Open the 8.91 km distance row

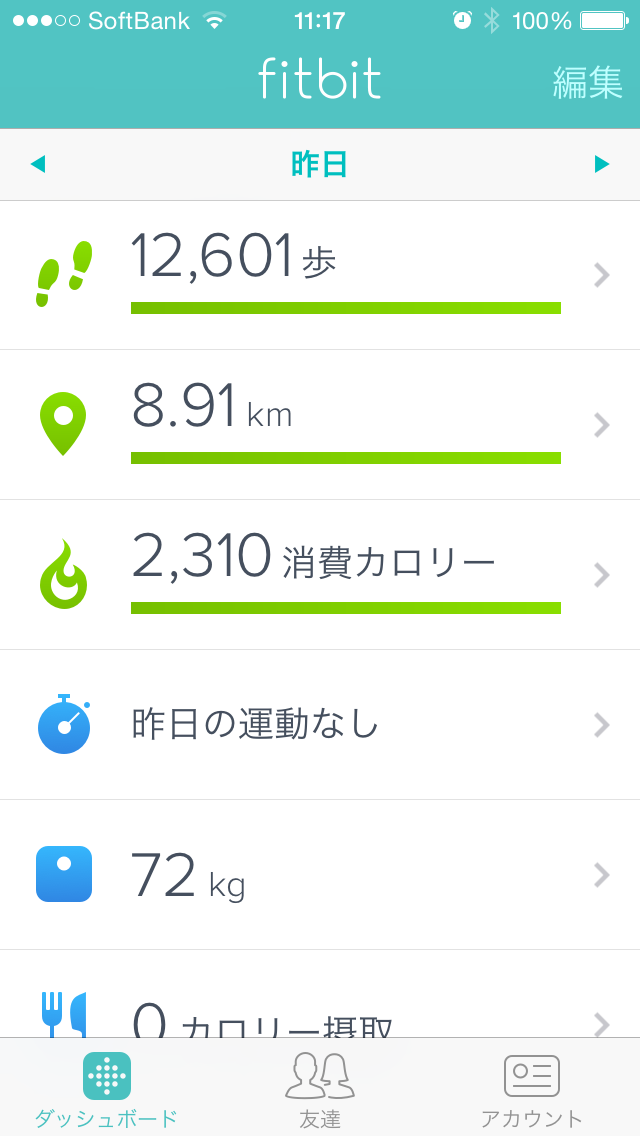[x=320, y=425]
